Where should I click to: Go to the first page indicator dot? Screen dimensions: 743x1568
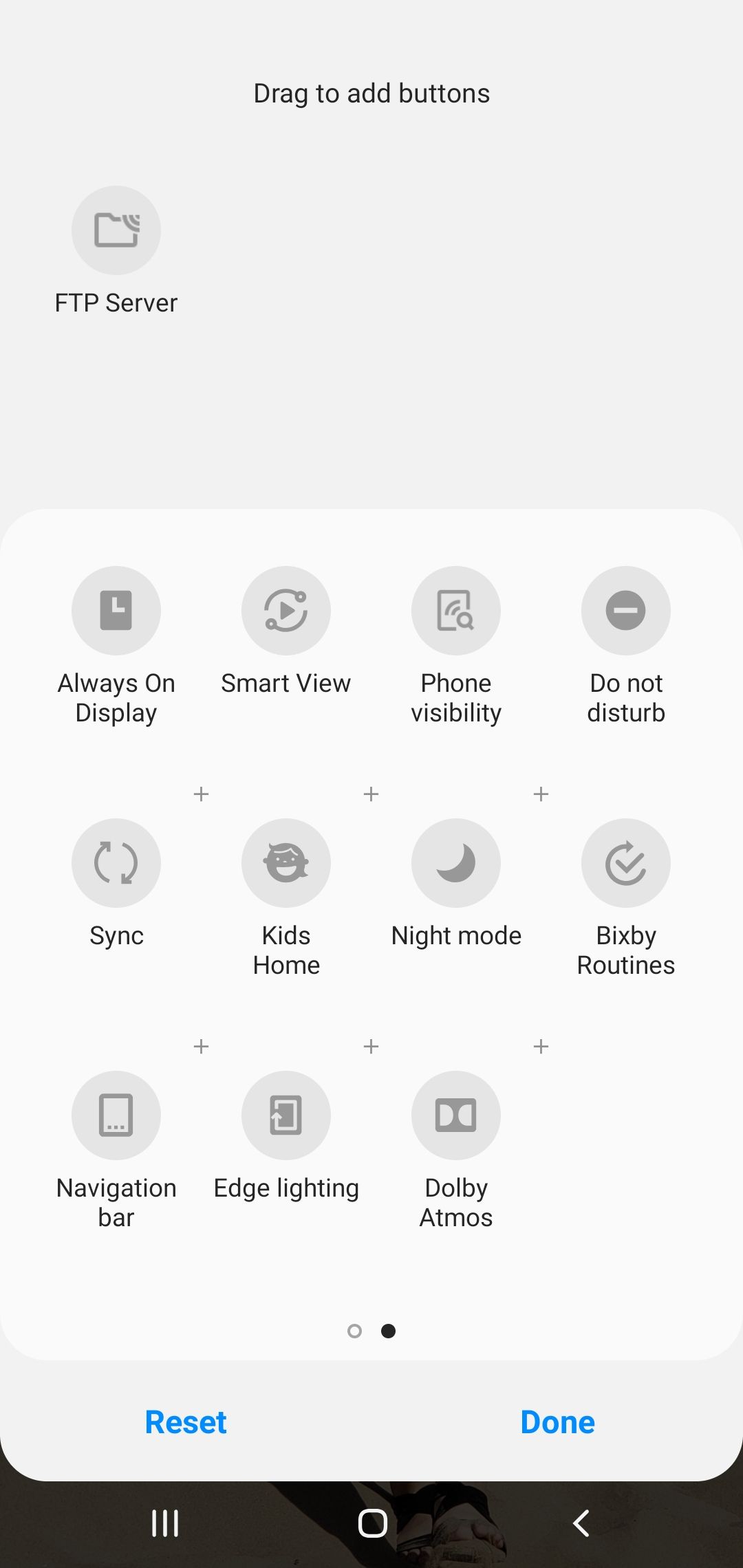pyautogui.click(x=354, y=1331)
